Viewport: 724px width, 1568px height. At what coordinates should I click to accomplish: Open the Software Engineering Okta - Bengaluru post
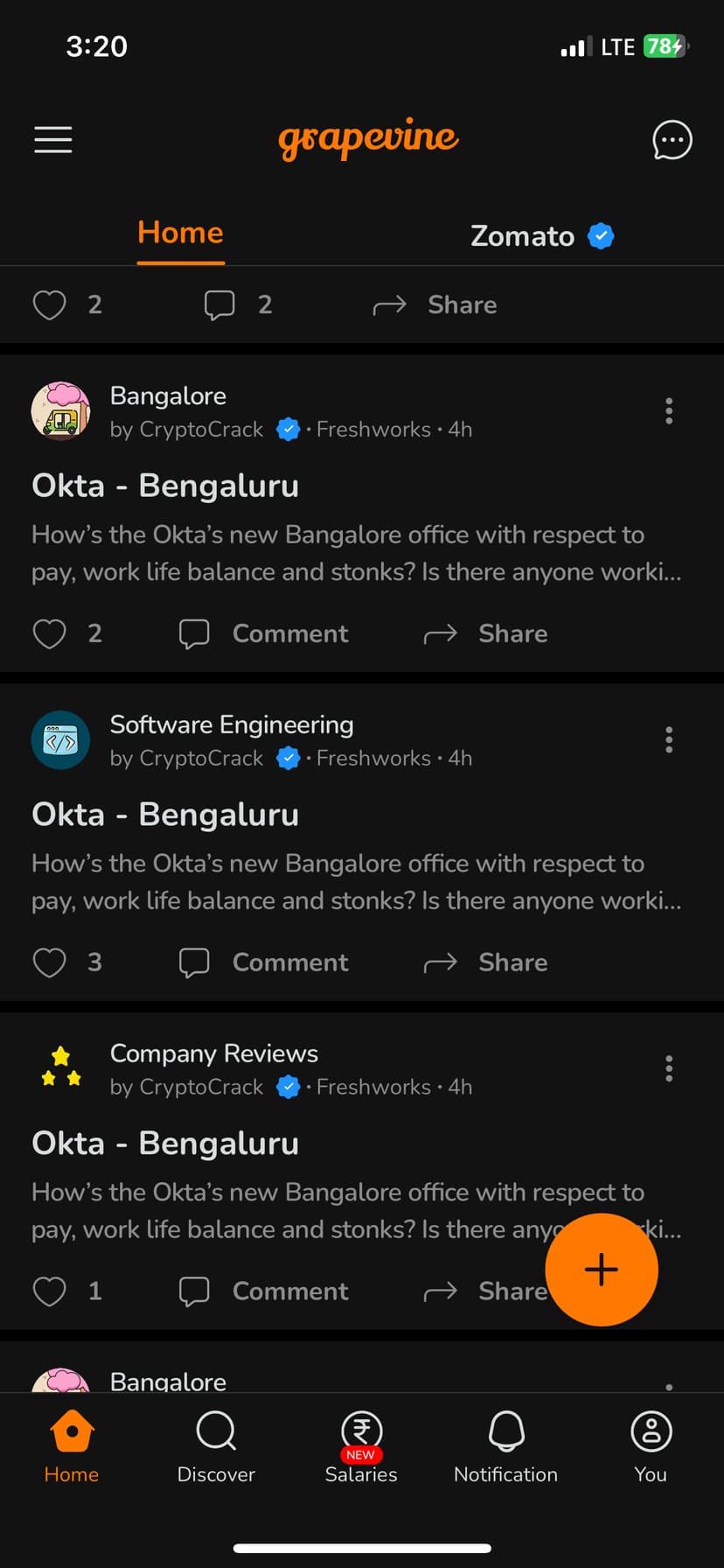click(x=165, y=815)
